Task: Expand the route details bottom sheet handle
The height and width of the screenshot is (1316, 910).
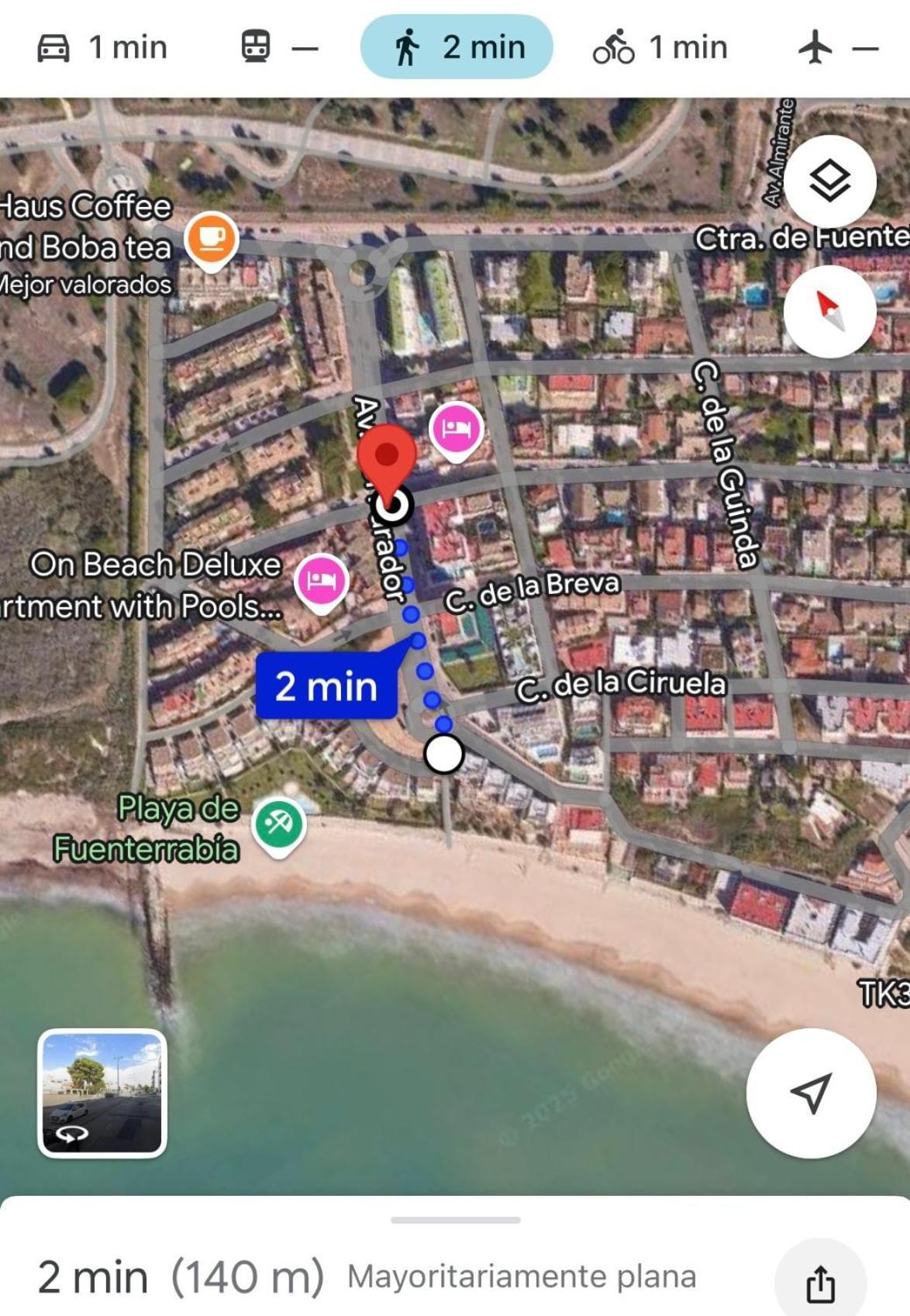Action: click(x=455, y=1220)
